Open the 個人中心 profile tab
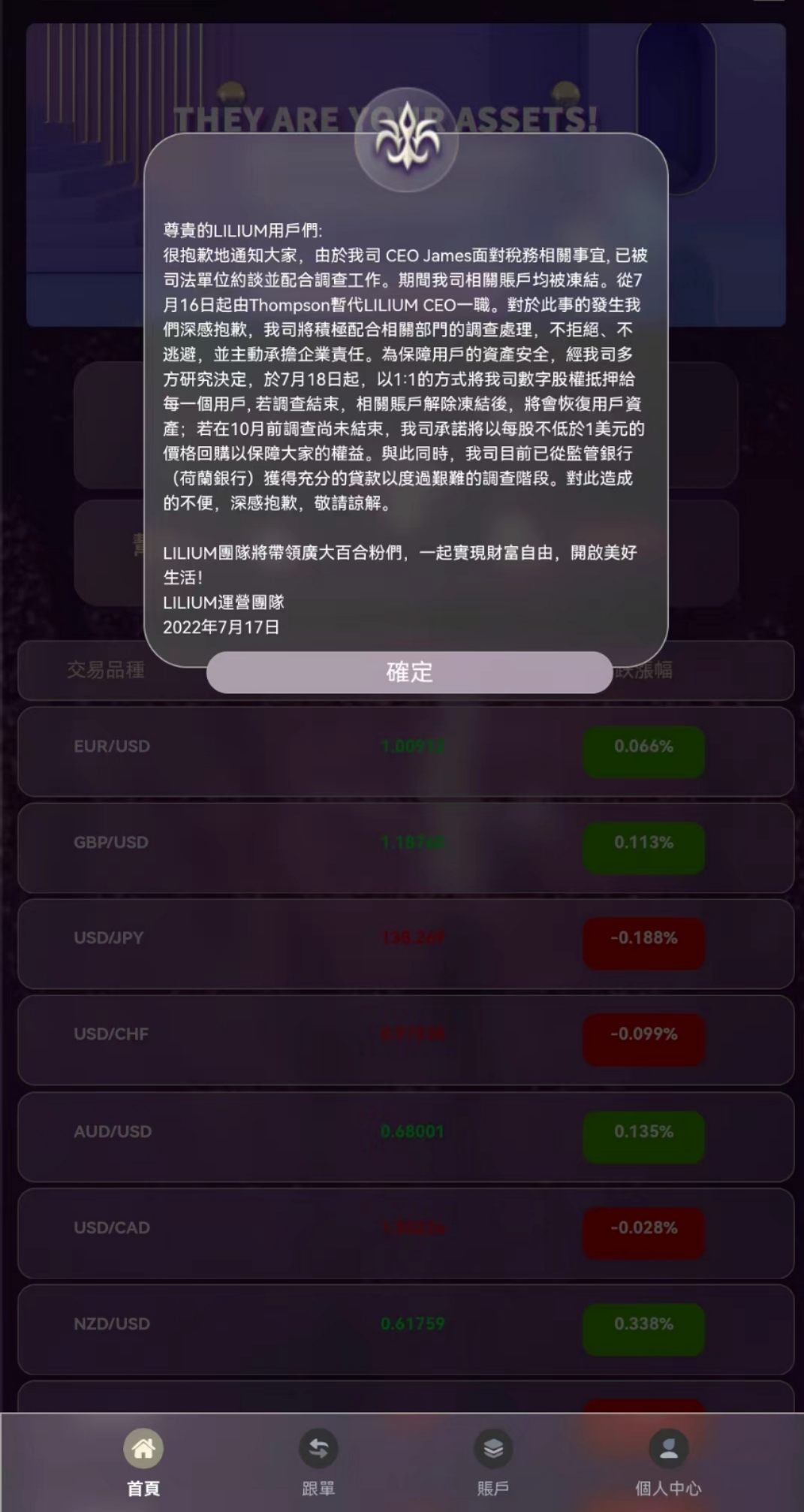Screen dimensions: 804x1512 pyautogui.click(x=668, y=1461)
